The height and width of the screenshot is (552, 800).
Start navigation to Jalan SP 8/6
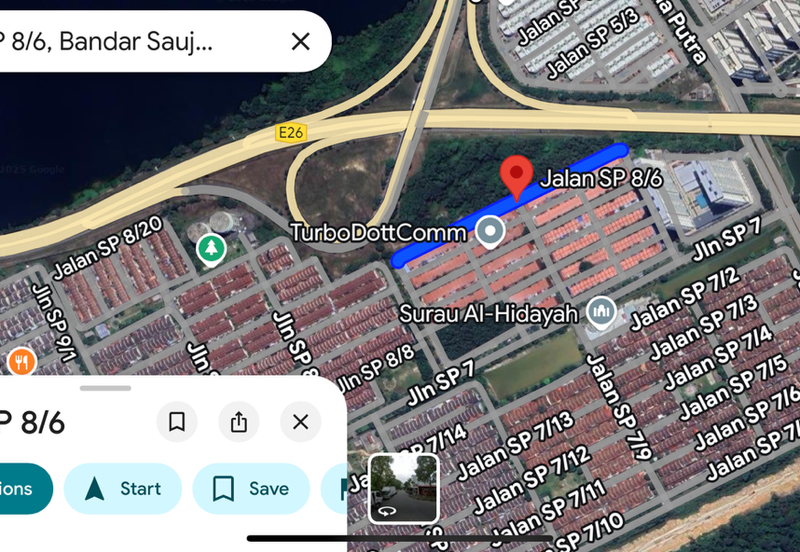pyautogui.click(x=123, y=489)
